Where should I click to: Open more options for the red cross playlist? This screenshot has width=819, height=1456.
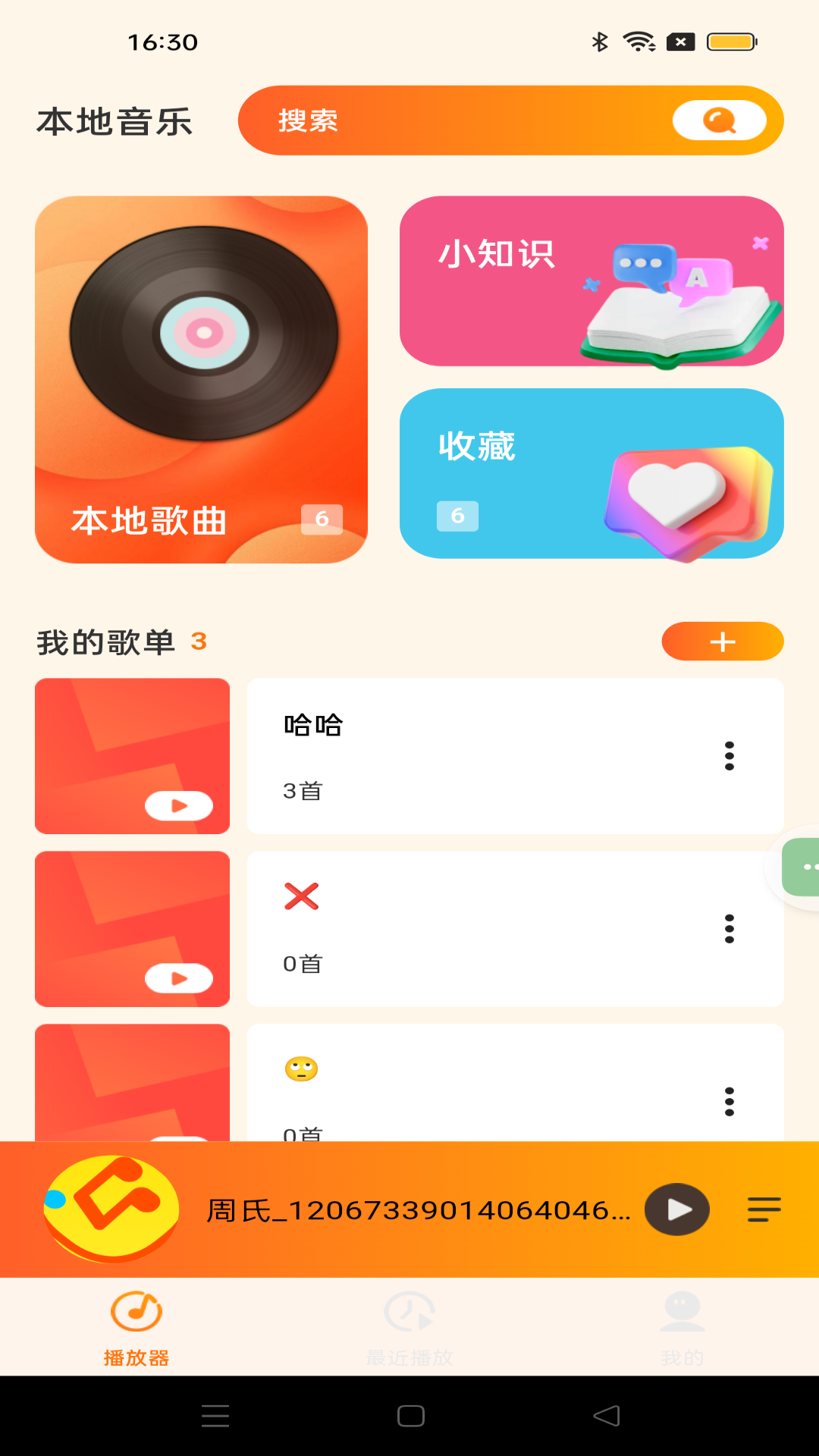pos(730,929)
